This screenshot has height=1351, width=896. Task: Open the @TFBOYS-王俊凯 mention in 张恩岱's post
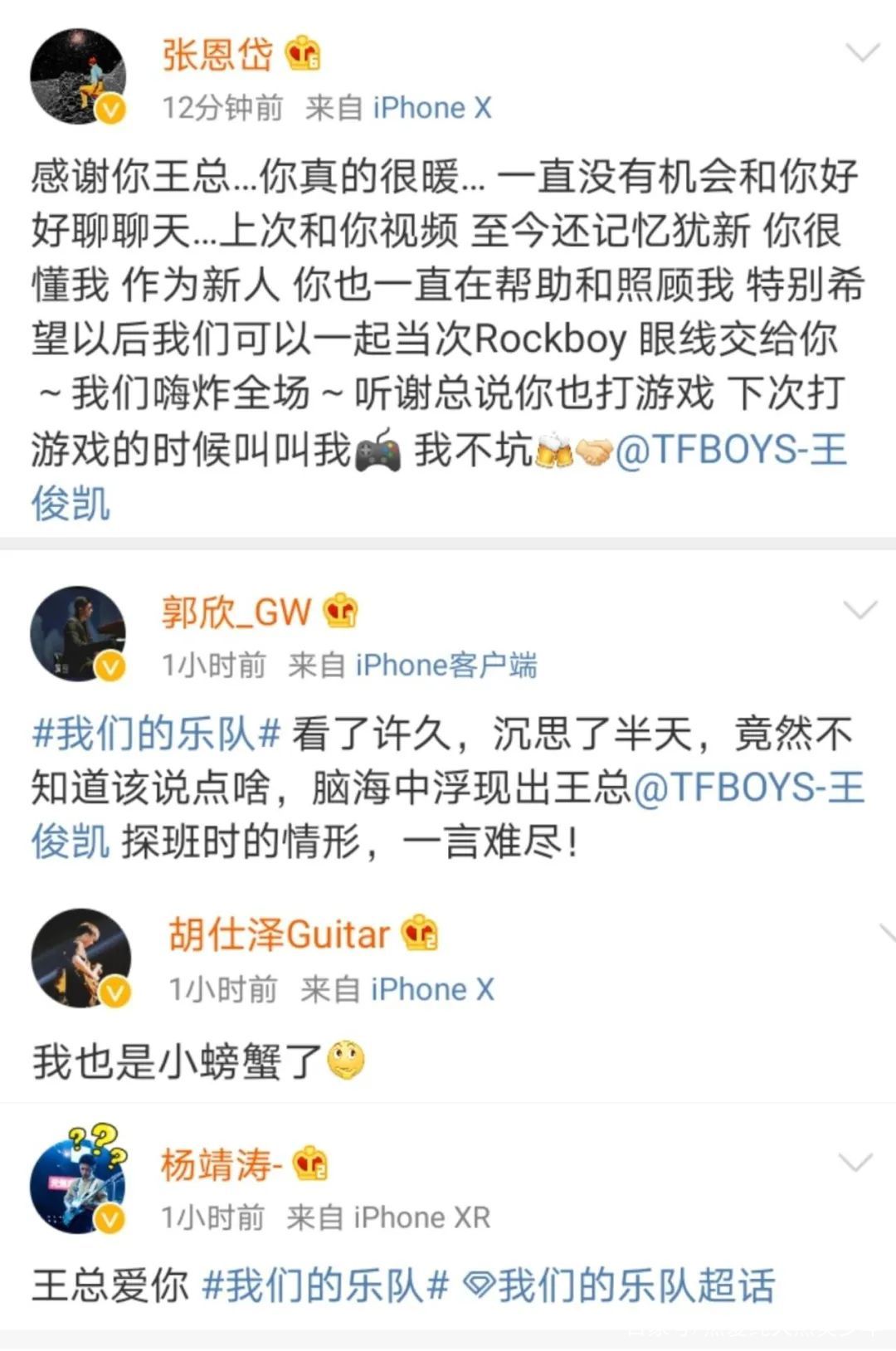tap(730, 451)
